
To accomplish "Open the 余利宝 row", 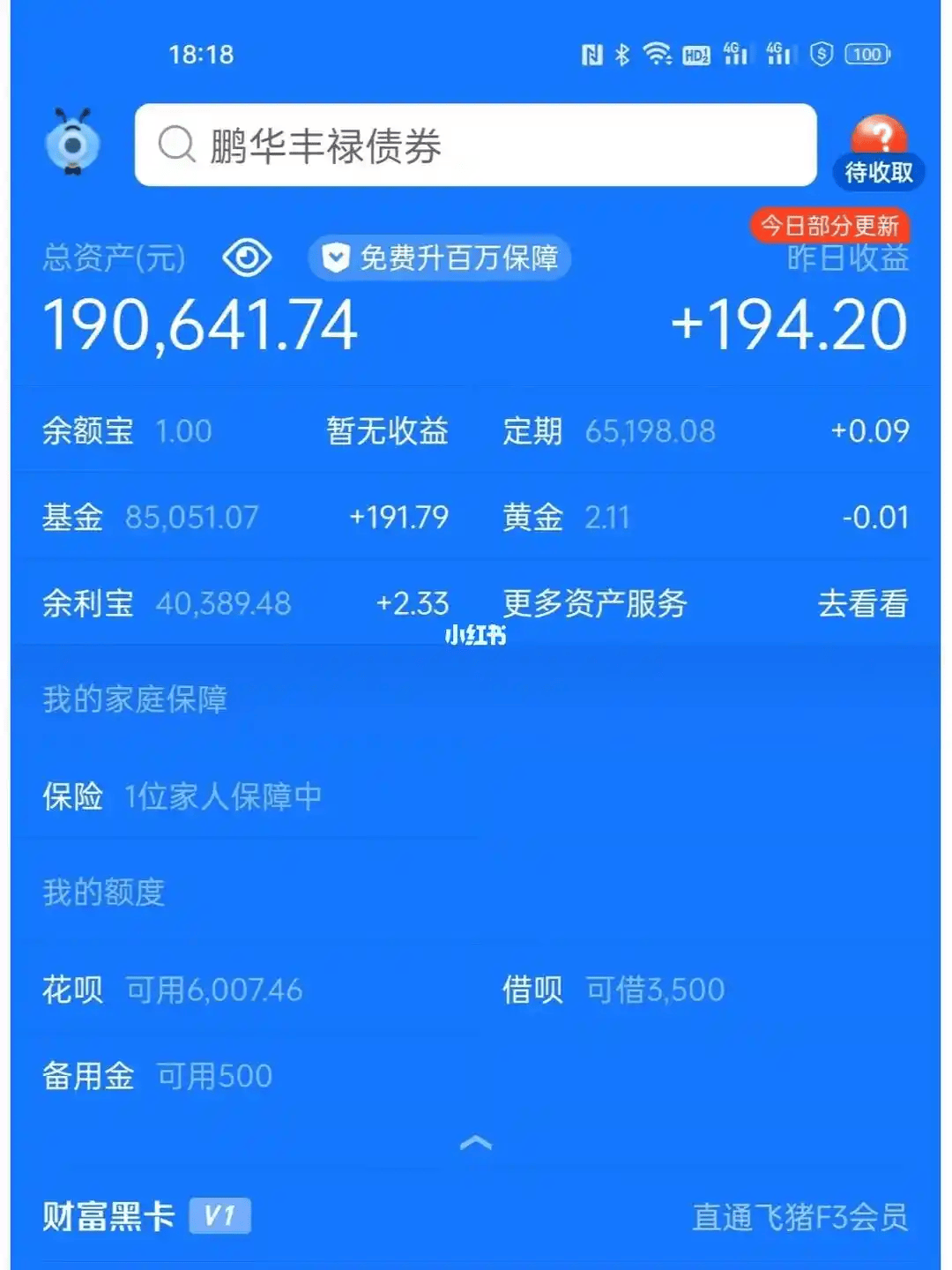I will tap(245, 603).
